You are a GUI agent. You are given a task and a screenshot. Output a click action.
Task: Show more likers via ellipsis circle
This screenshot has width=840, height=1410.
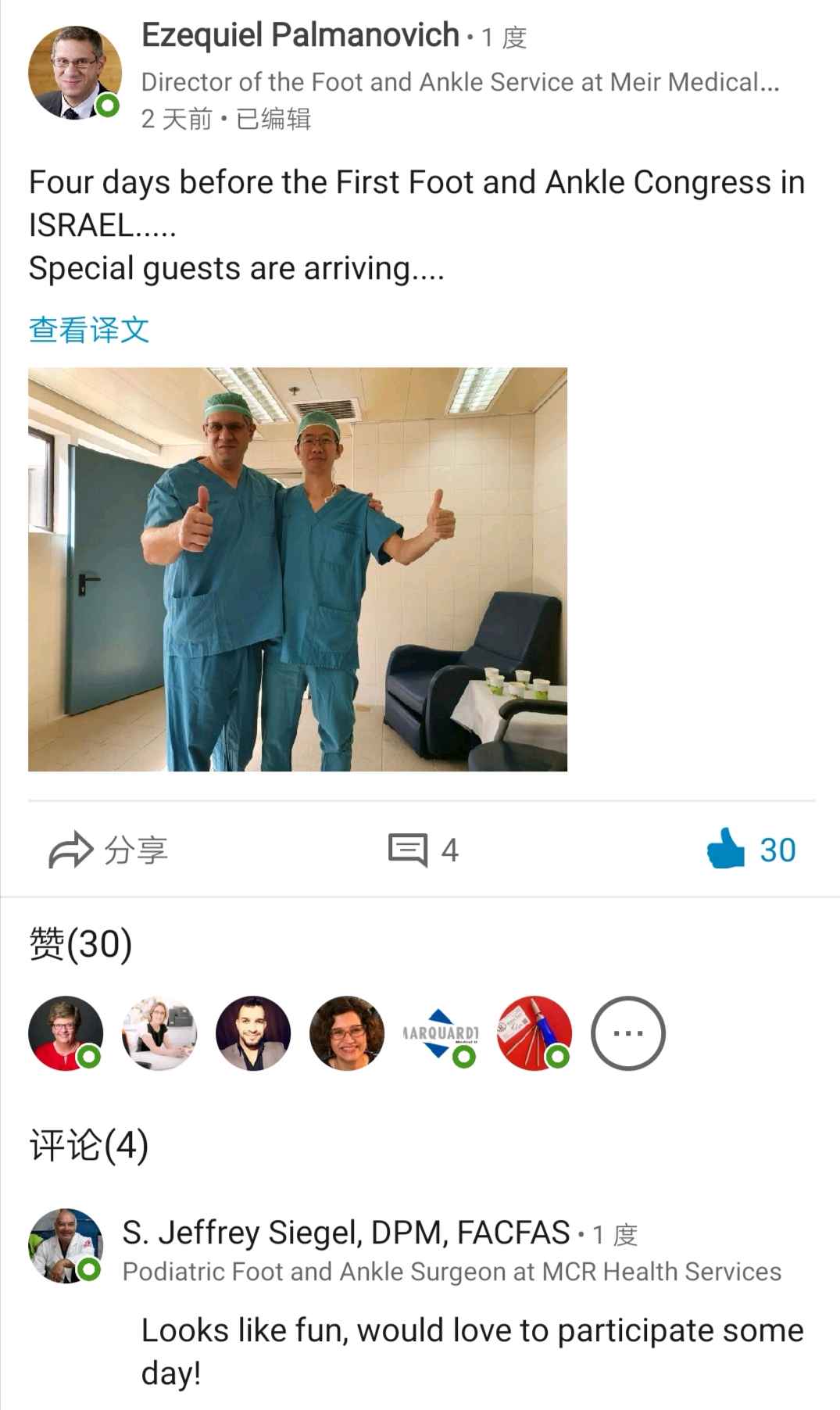[628, 1033]
